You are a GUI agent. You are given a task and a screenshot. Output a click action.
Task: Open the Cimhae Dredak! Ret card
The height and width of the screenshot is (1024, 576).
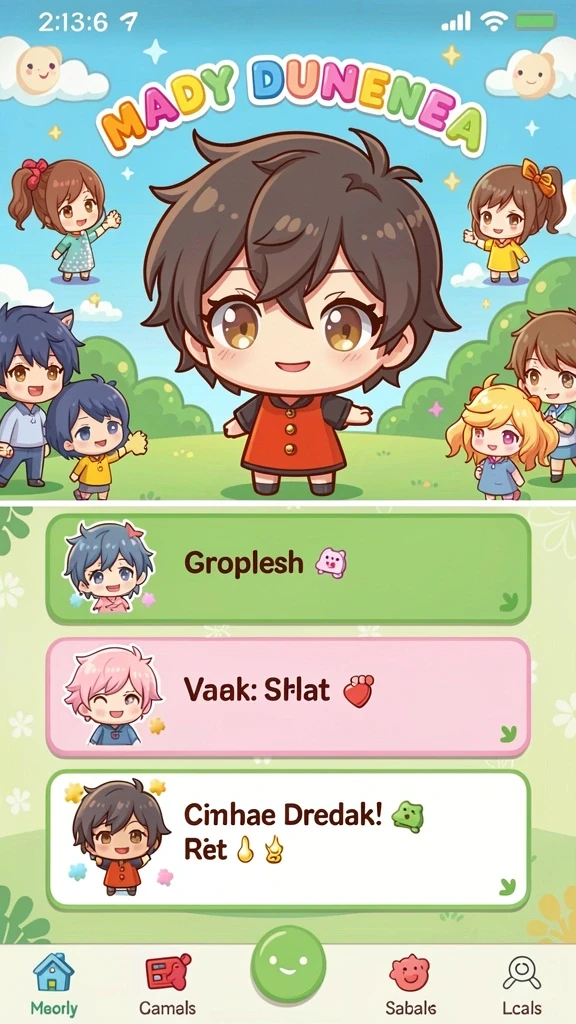coord(288,840)
